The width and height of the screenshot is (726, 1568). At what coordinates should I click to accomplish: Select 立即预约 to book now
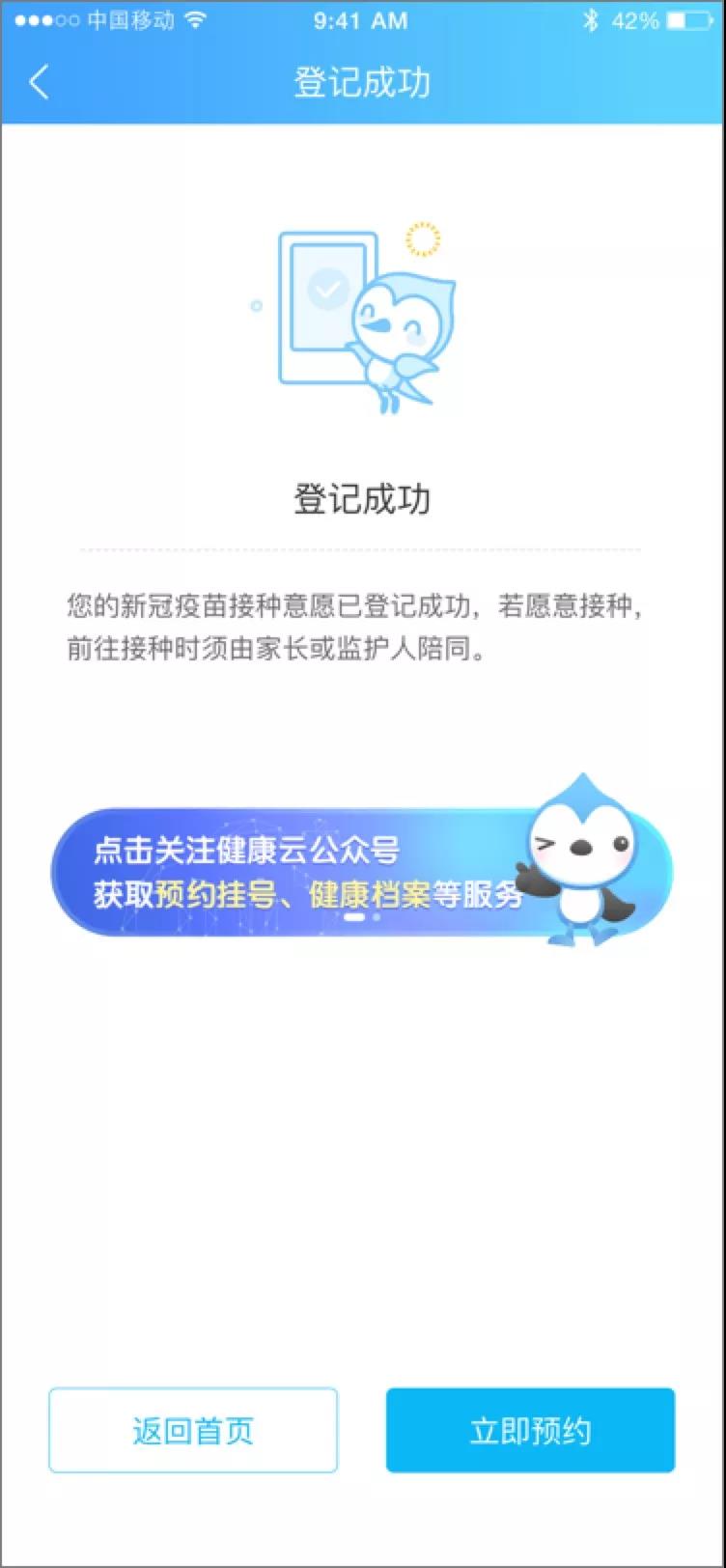click(x=530, y=1430)
